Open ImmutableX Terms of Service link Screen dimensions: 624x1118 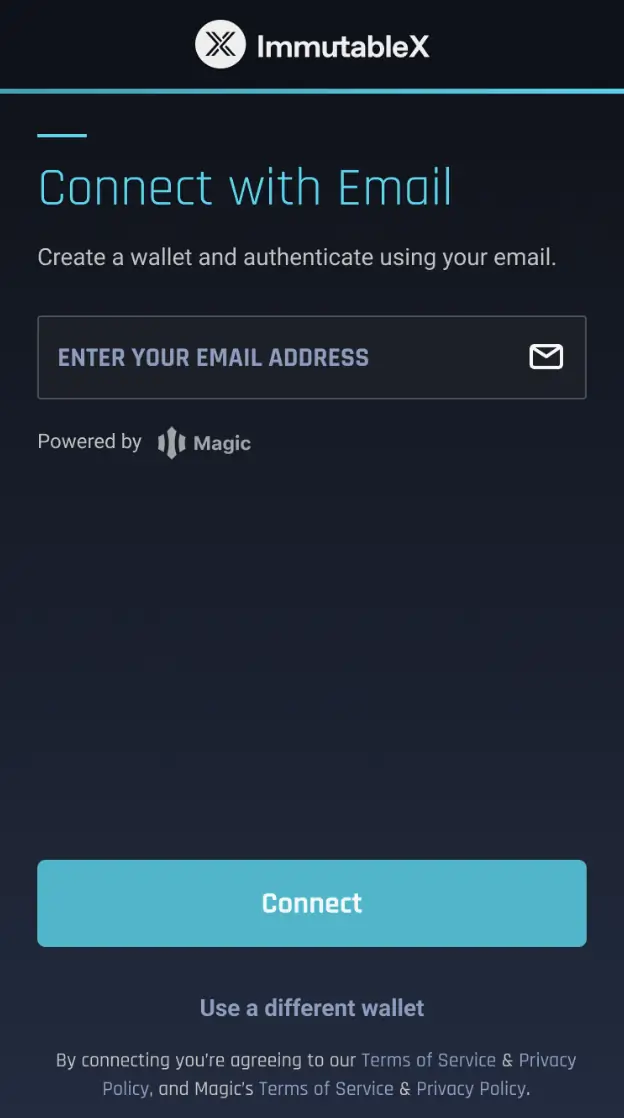click(428, 1060)
